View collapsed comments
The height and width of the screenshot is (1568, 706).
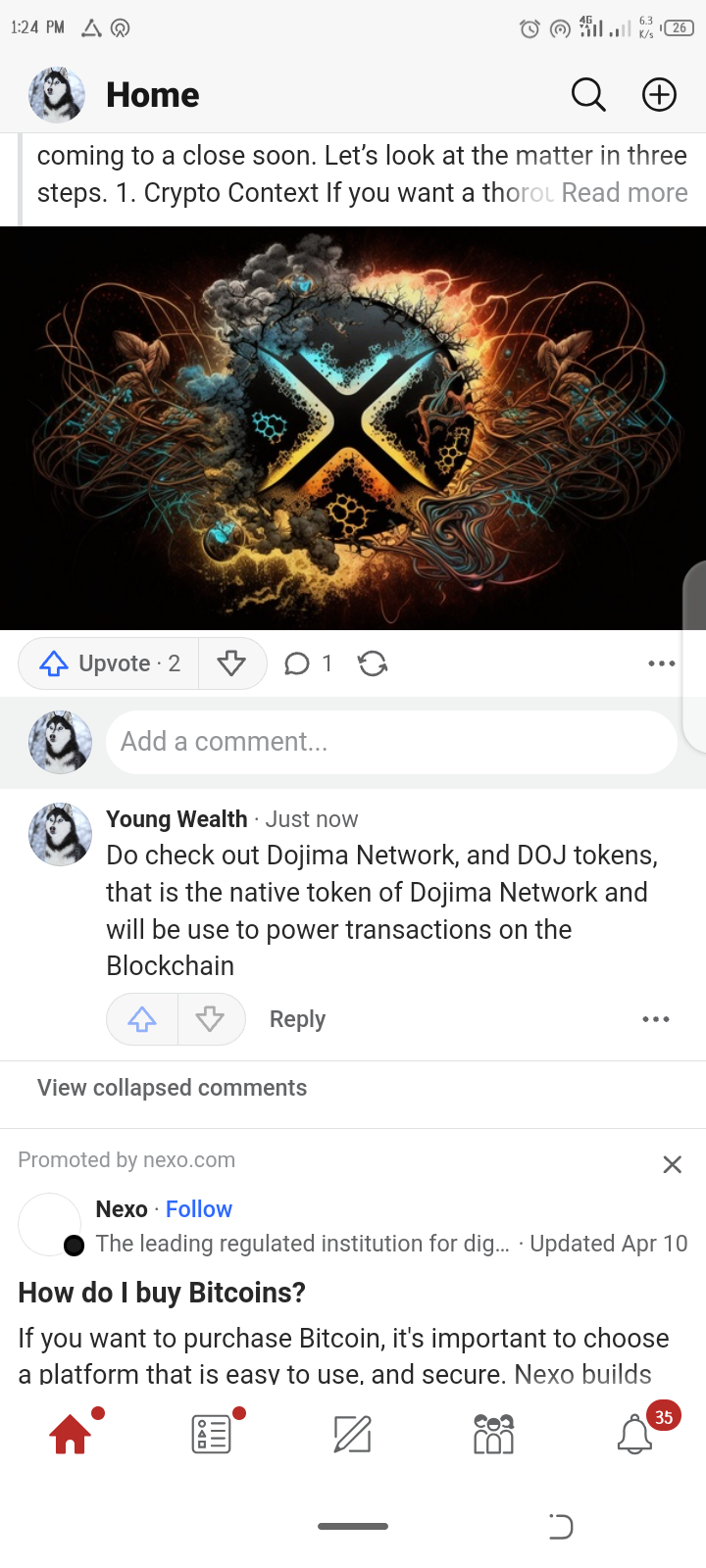click(x=172, y=1088)
